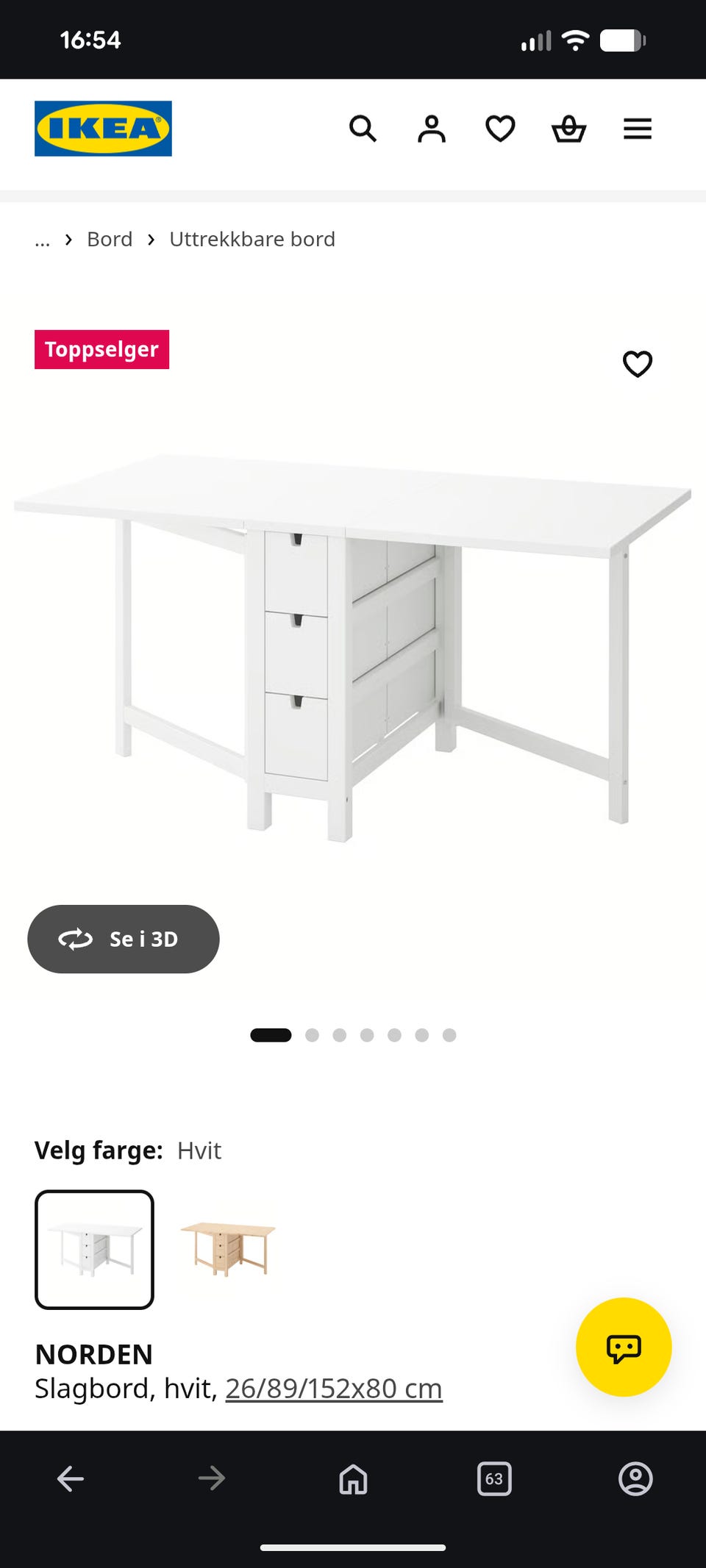The height and width of the screenshot is (1568, 706).
Task: Tap the Se i 3D button
Action: tap(124, 939)
